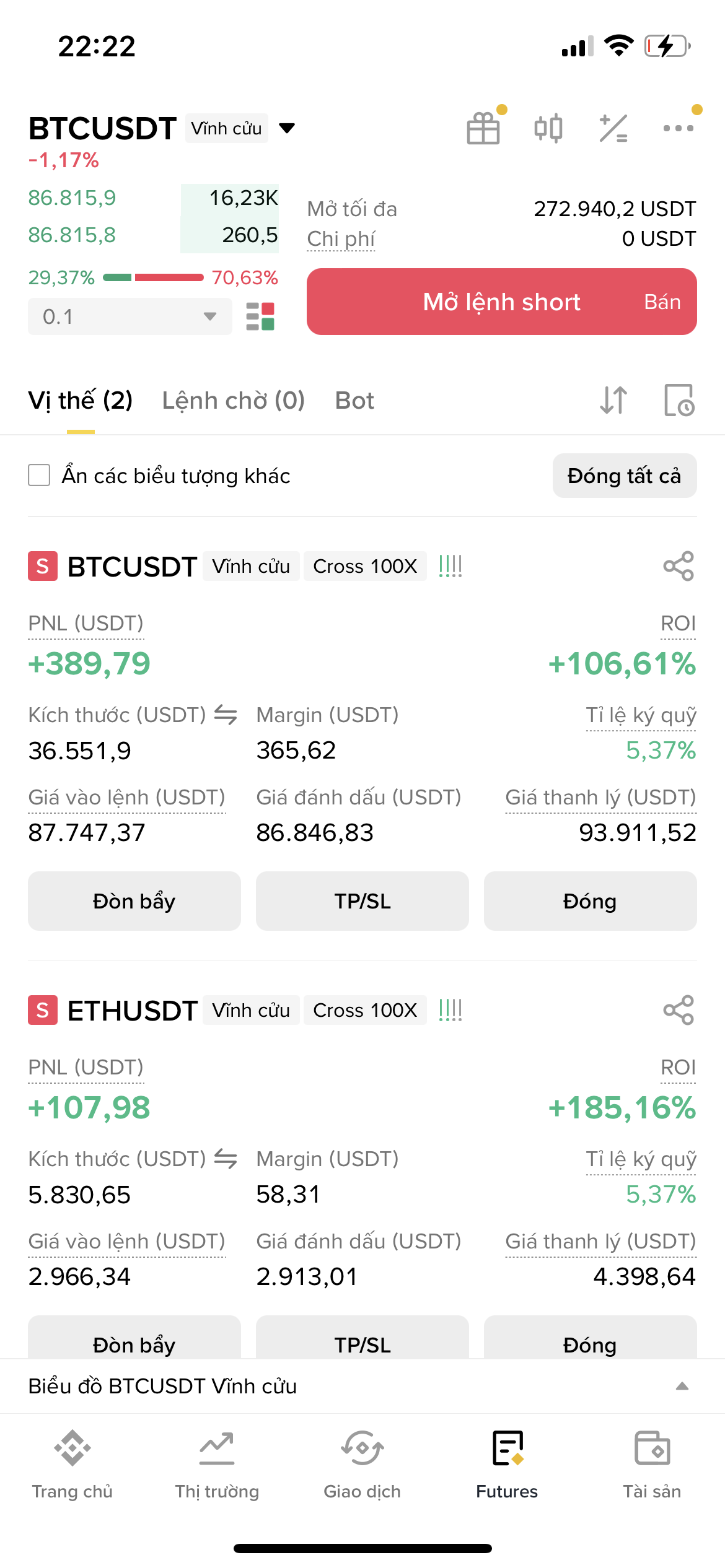Open the gift rewards icon
725x1568 pixels.
pyautogui.click(x=483, y=128)
